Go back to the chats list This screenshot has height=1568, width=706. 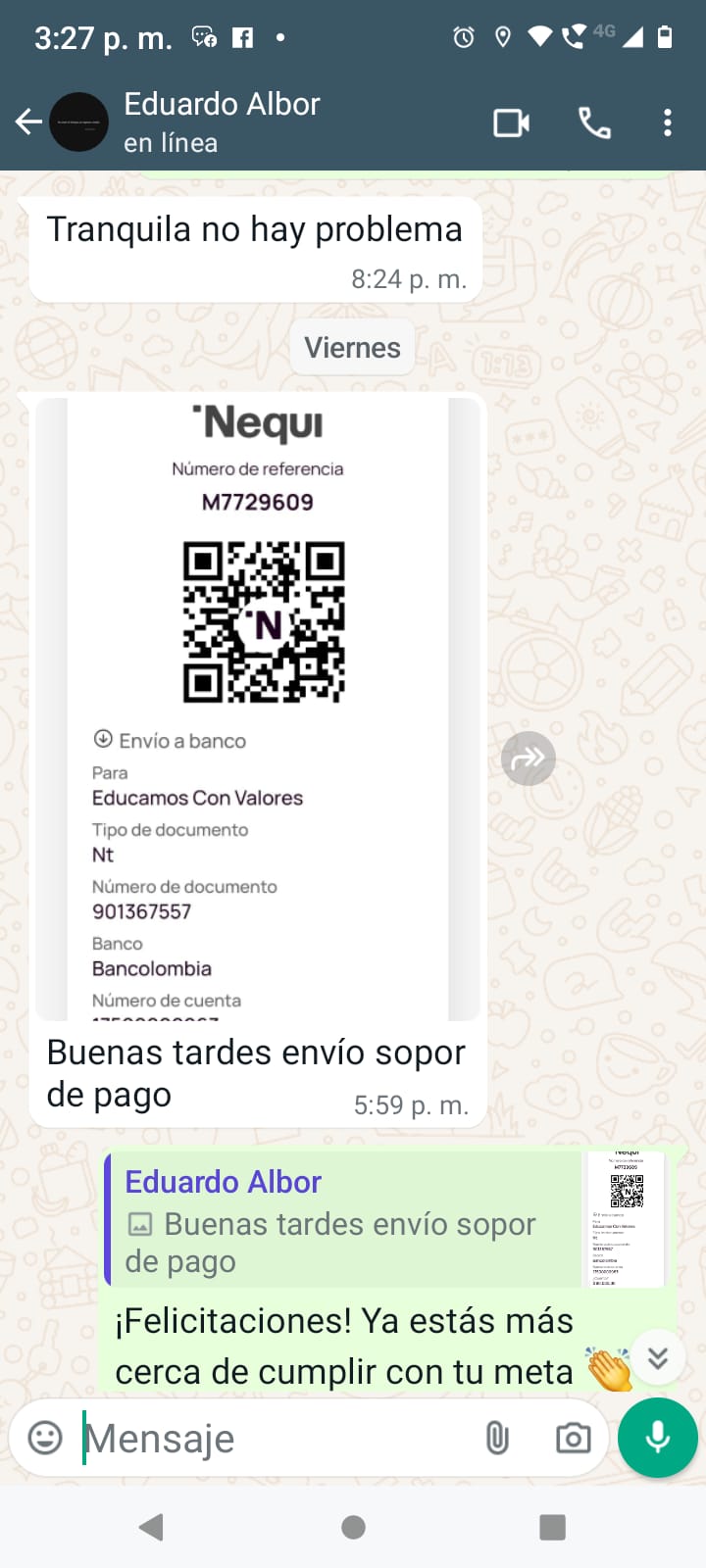tap(29, 122)
